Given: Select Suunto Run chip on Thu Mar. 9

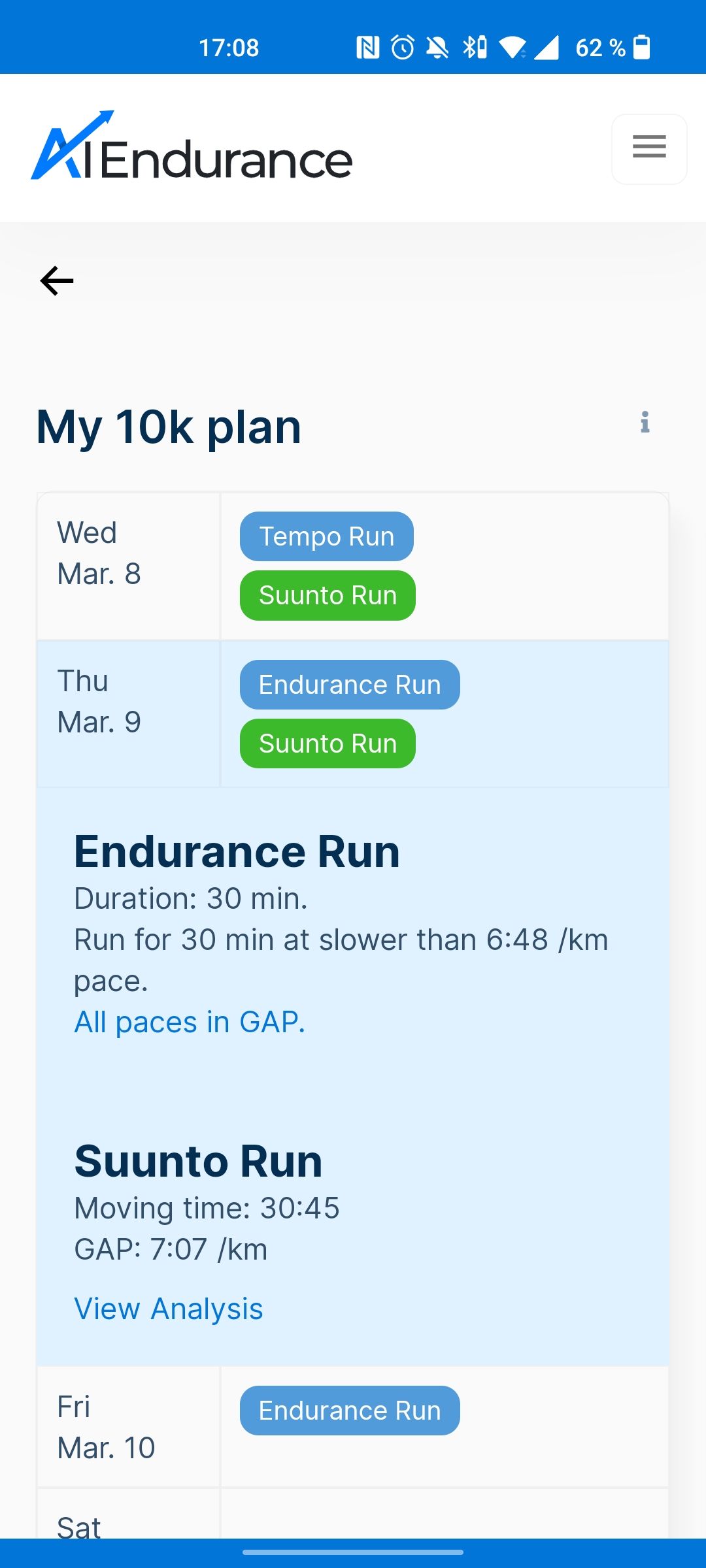Looking at the screenshot, I should [x=328, y=743].
